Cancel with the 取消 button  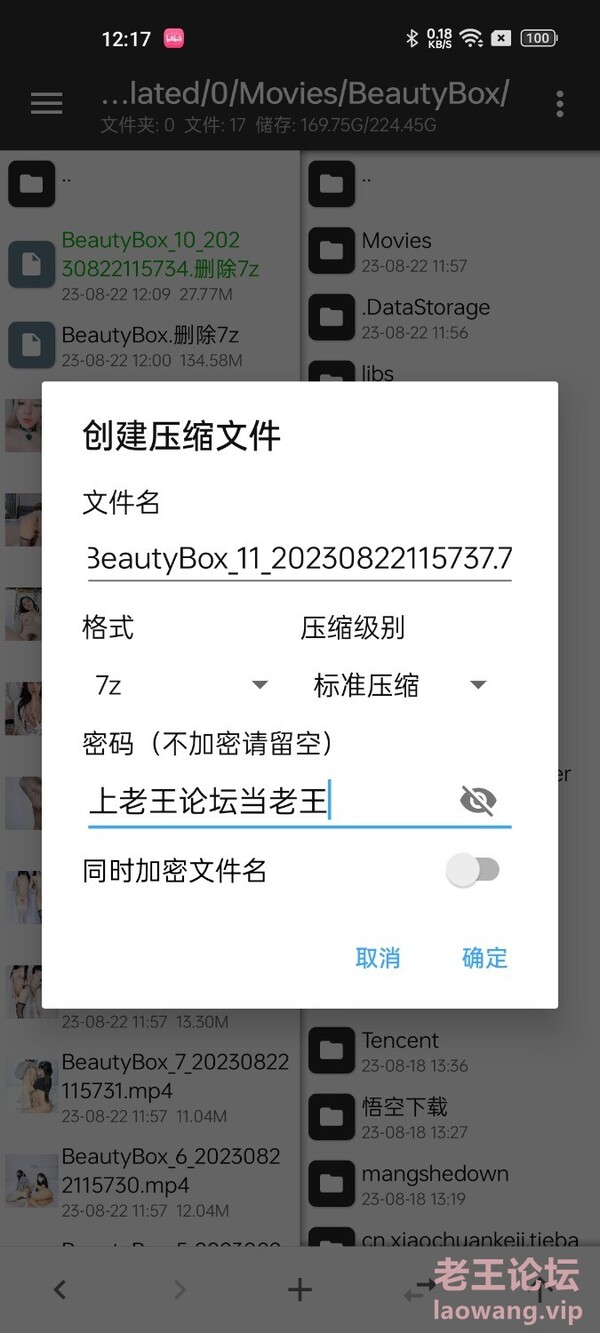pos(378,958)
